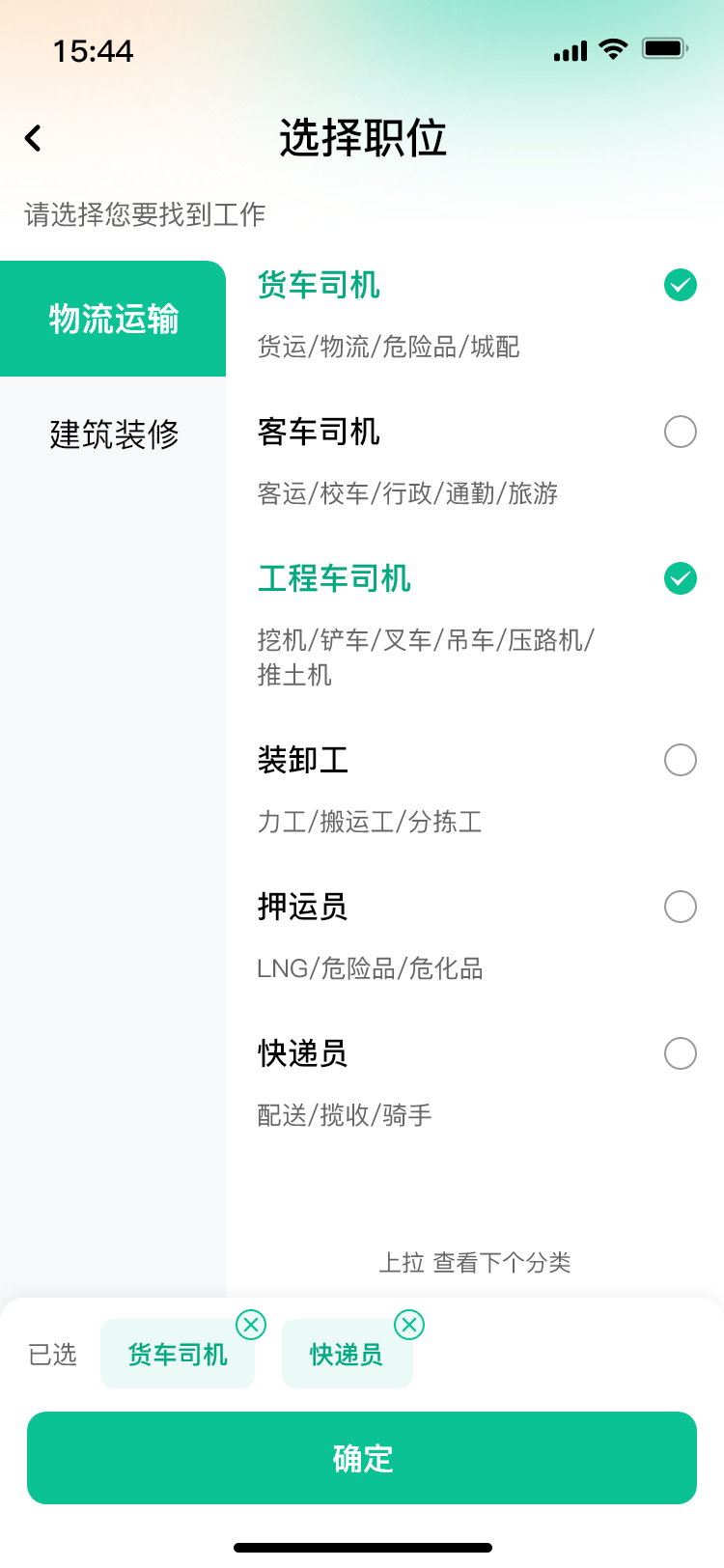724x1568 pixels.
Task: Open the next category via 上拉 查看下个分类
Action: coord(477,1262)
